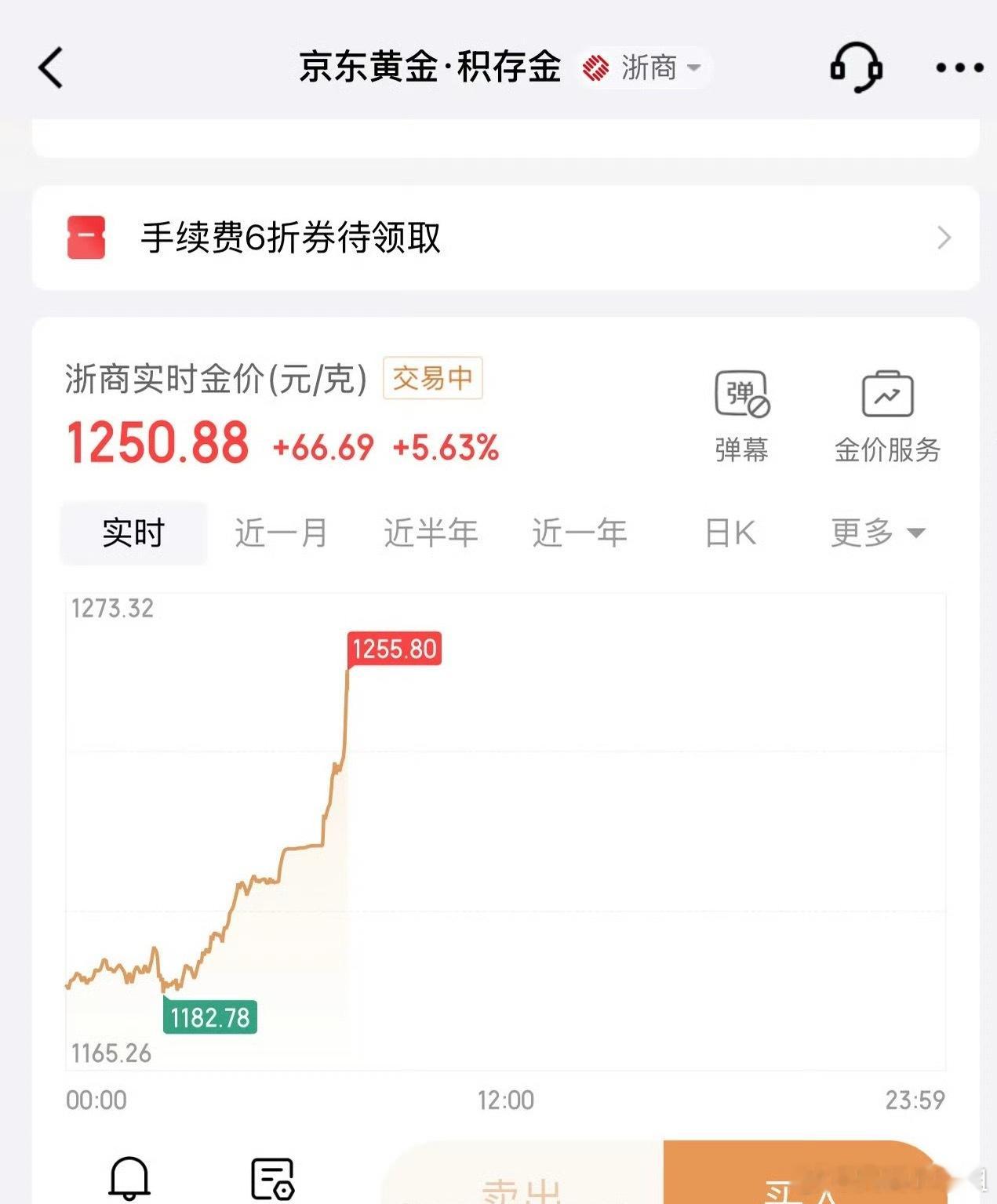
Task: Click the 1255.80 peak price marker
Action: pyautogui.click(x=395, y=649)
